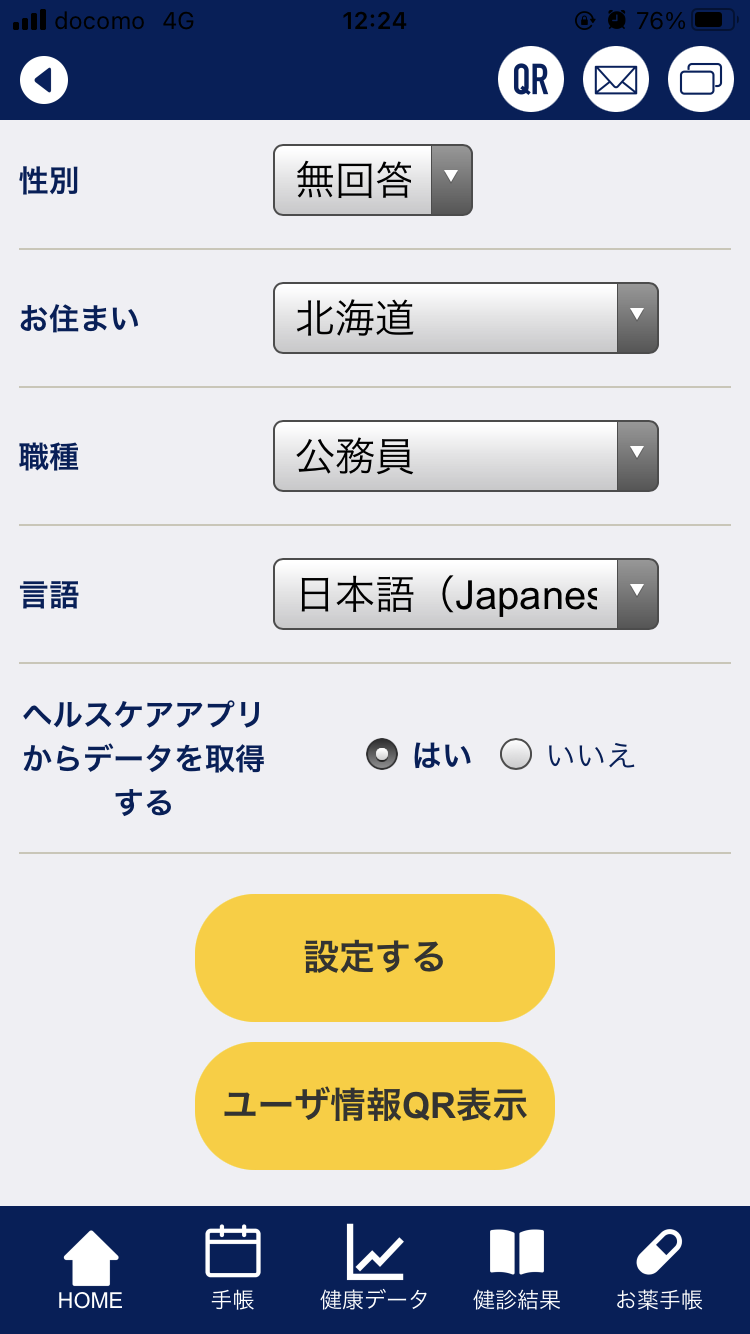
Task: Tap the back arrow icon
Action: point(43,78)
